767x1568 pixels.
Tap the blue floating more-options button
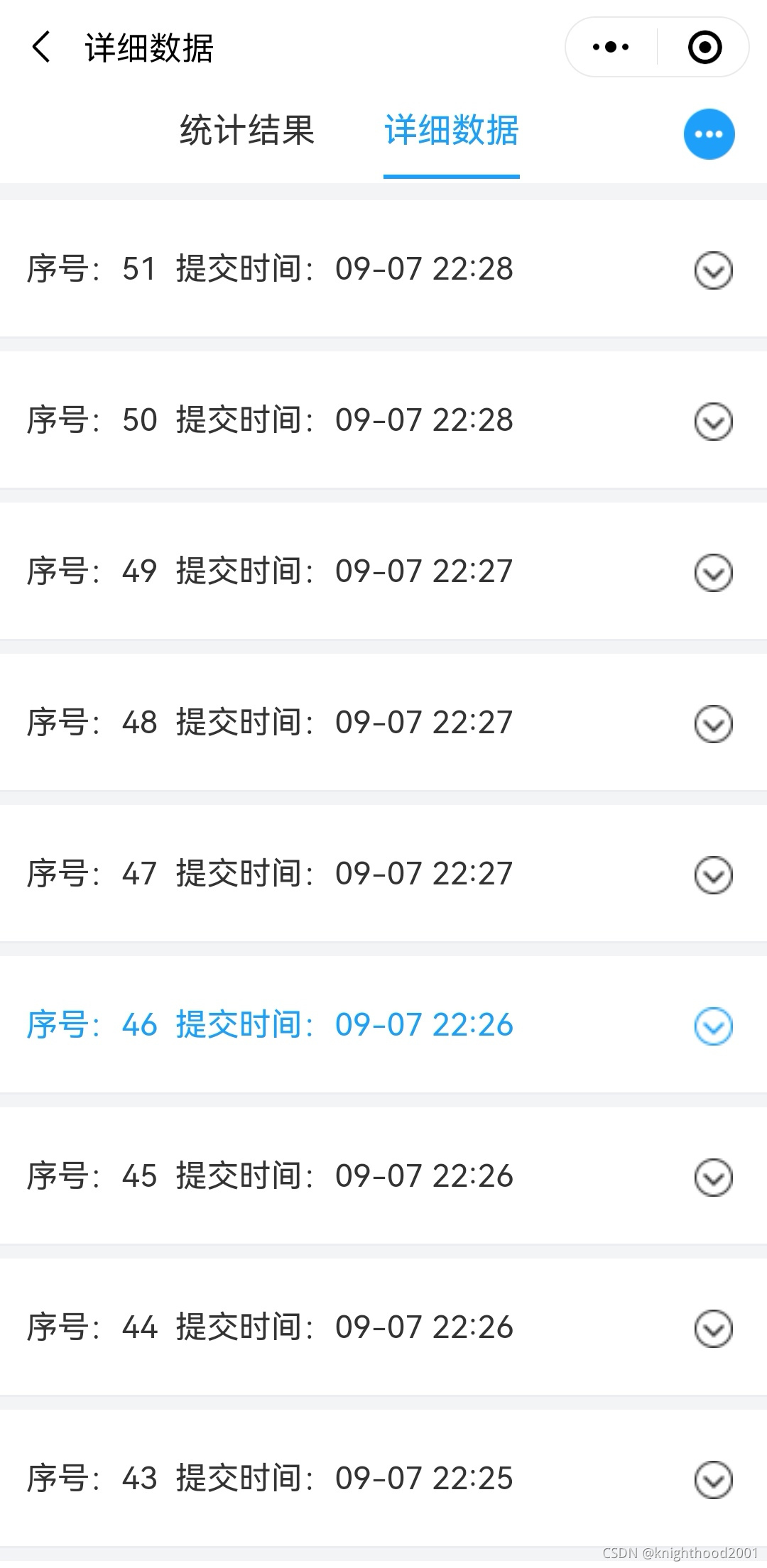pyautogui.click(x=709, y=134)
